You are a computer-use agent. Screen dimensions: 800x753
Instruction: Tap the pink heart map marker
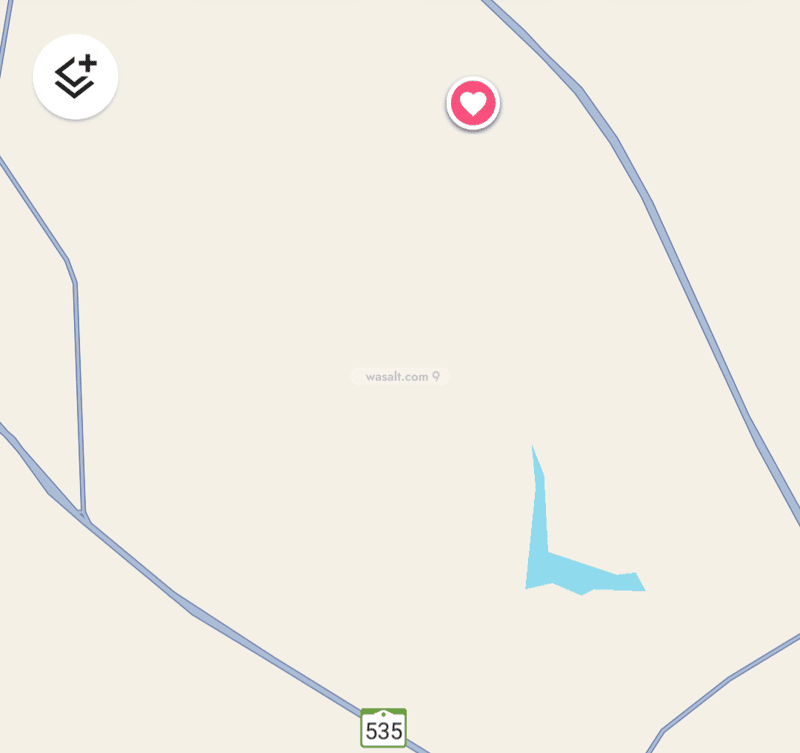click(473, 104)
